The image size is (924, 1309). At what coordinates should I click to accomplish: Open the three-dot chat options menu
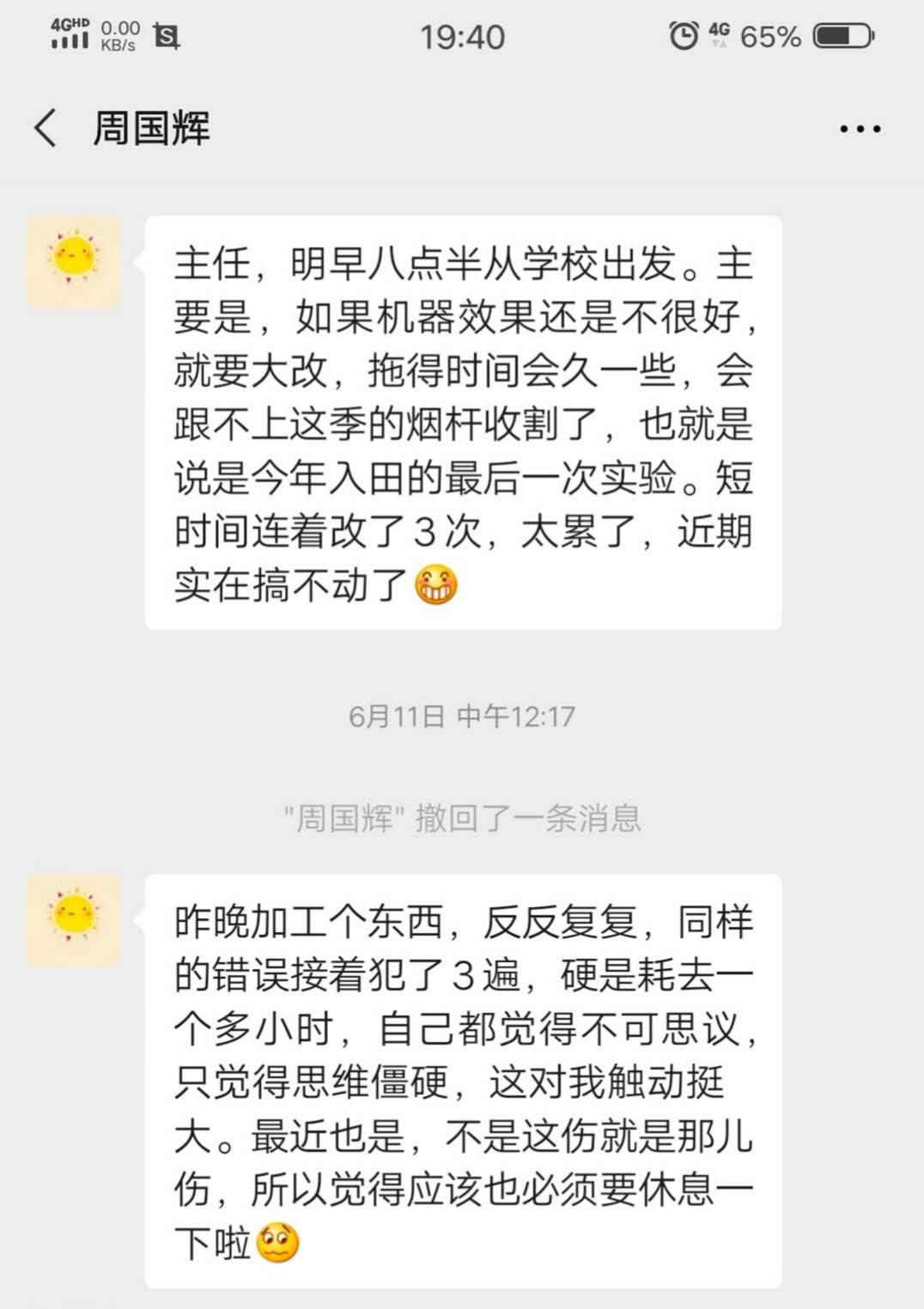pos(860,129)
